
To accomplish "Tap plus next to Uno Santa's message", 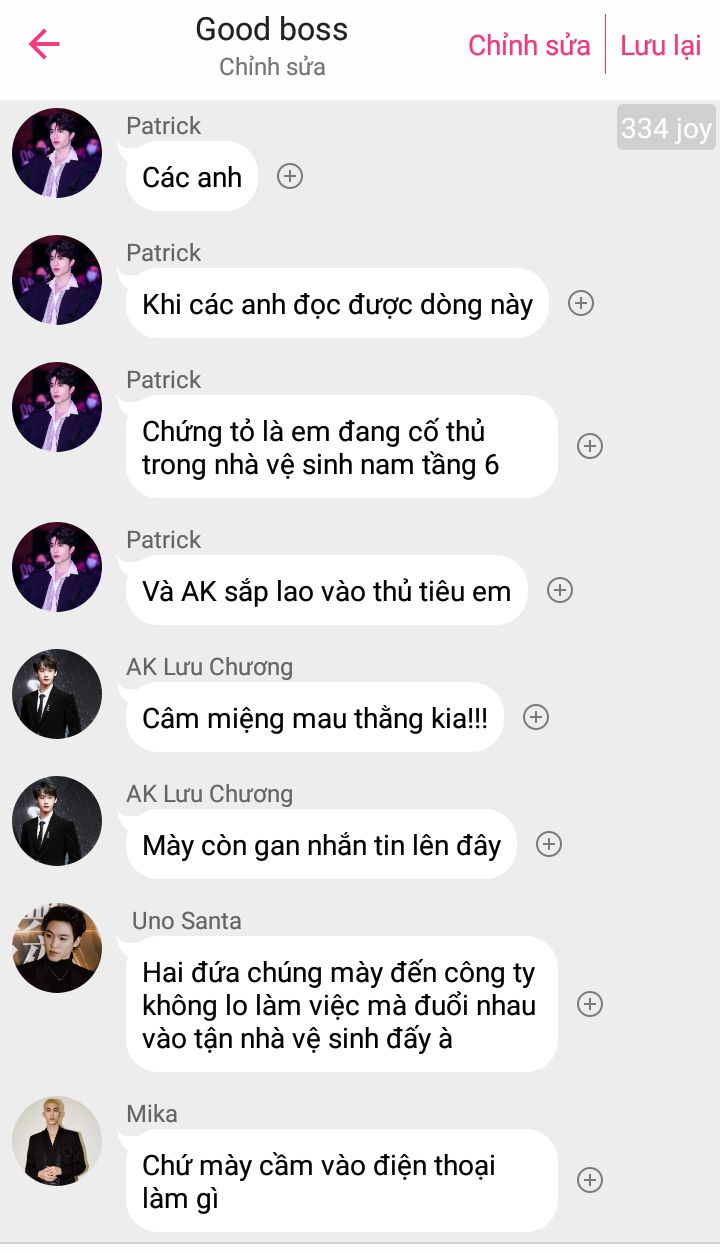I will click(590, 1004).
